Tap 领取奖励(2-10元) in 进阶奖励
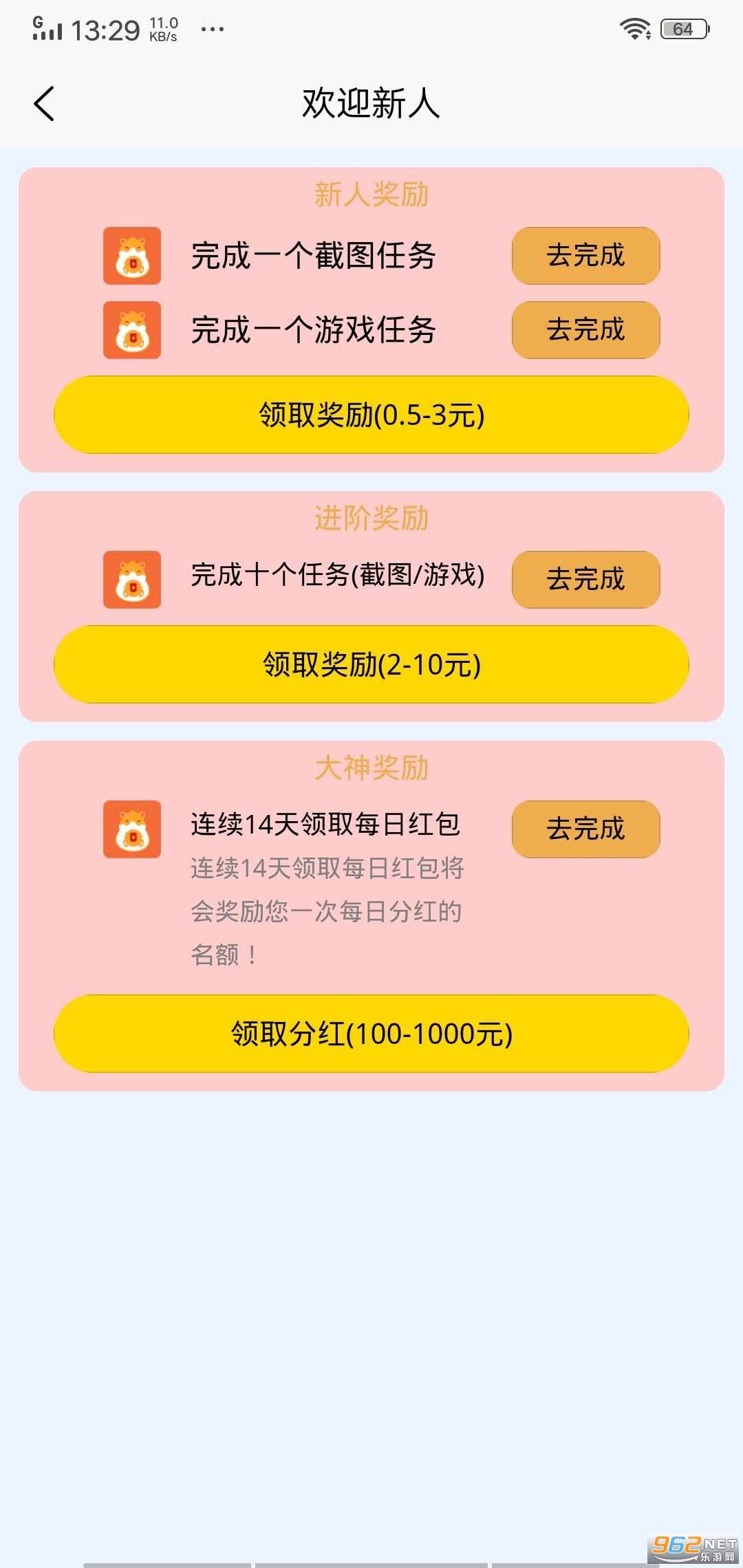 click(x=371, y=664)
